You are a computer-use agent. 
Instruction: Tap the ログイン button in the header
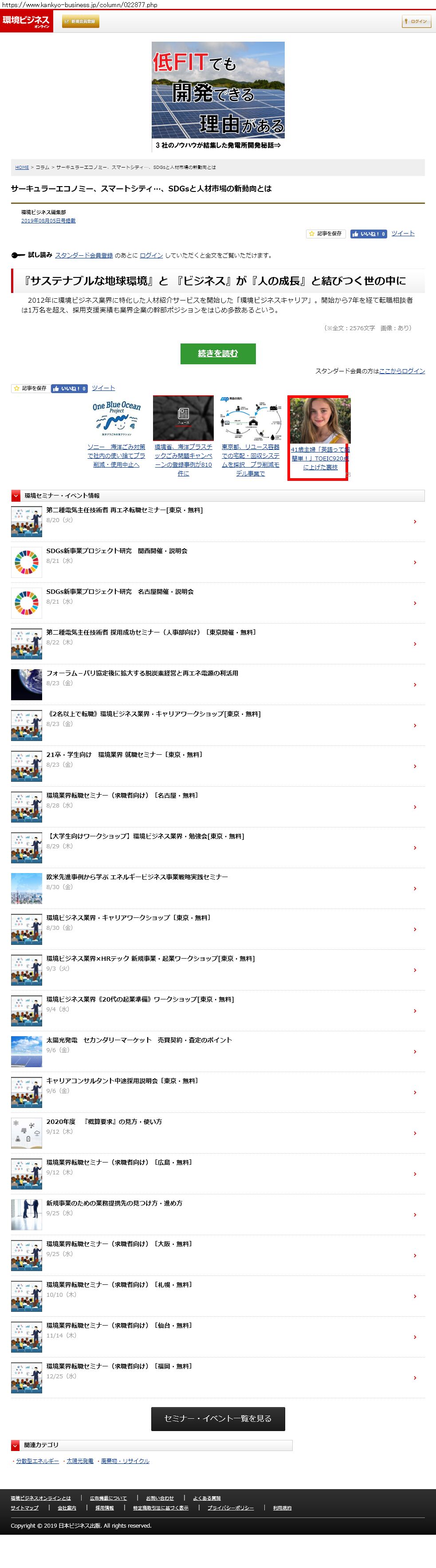pos(416,22)
